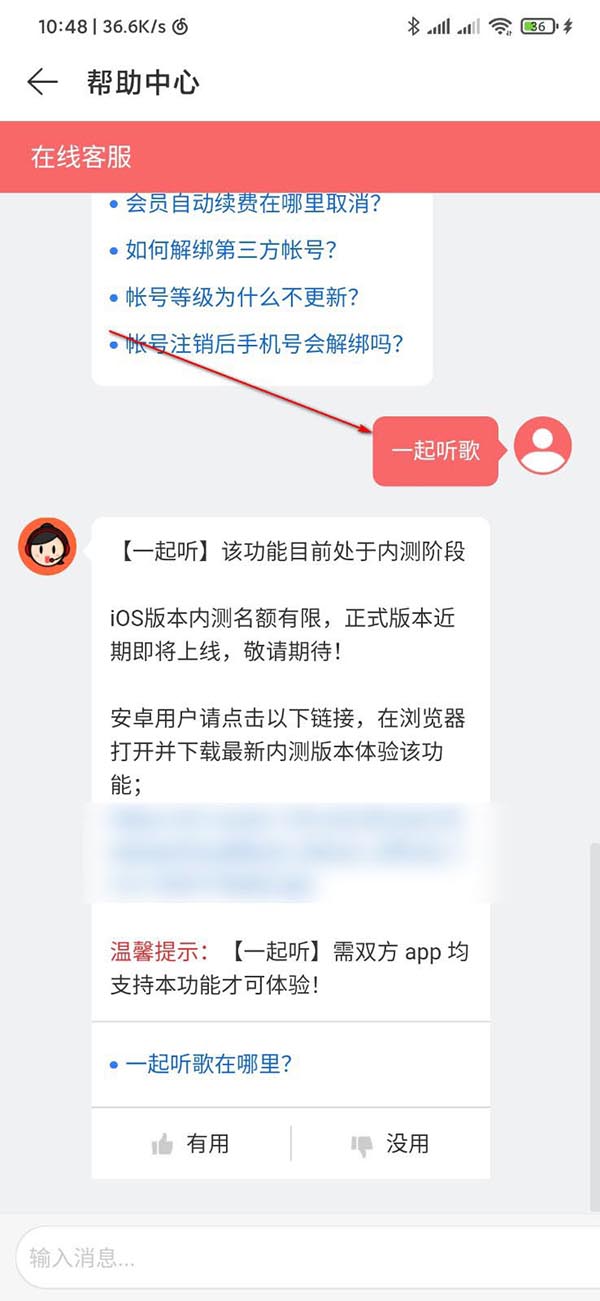This screenshot has height=1301, width=600.
Task: Open the 会员自动续费在哪里取消 question
Action: (x=252, y=204)
